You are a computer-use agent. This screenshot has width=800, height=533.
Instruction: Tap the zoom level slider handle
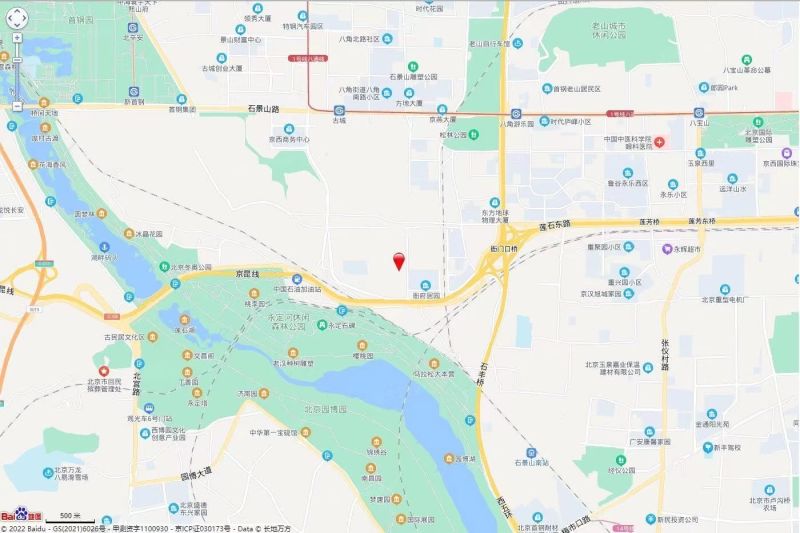coord(16,60)
